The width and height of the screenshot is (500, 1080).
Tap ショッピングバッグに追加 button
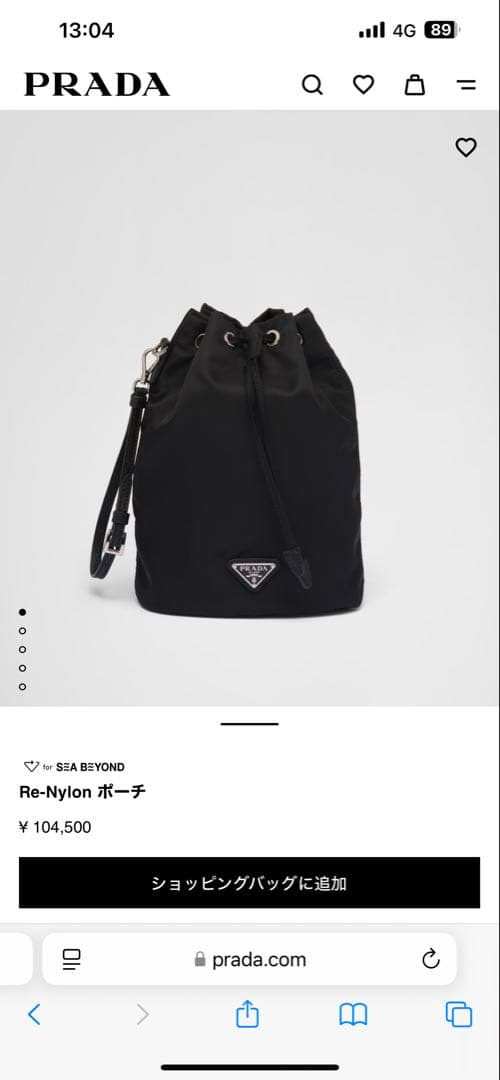point(249,882)
